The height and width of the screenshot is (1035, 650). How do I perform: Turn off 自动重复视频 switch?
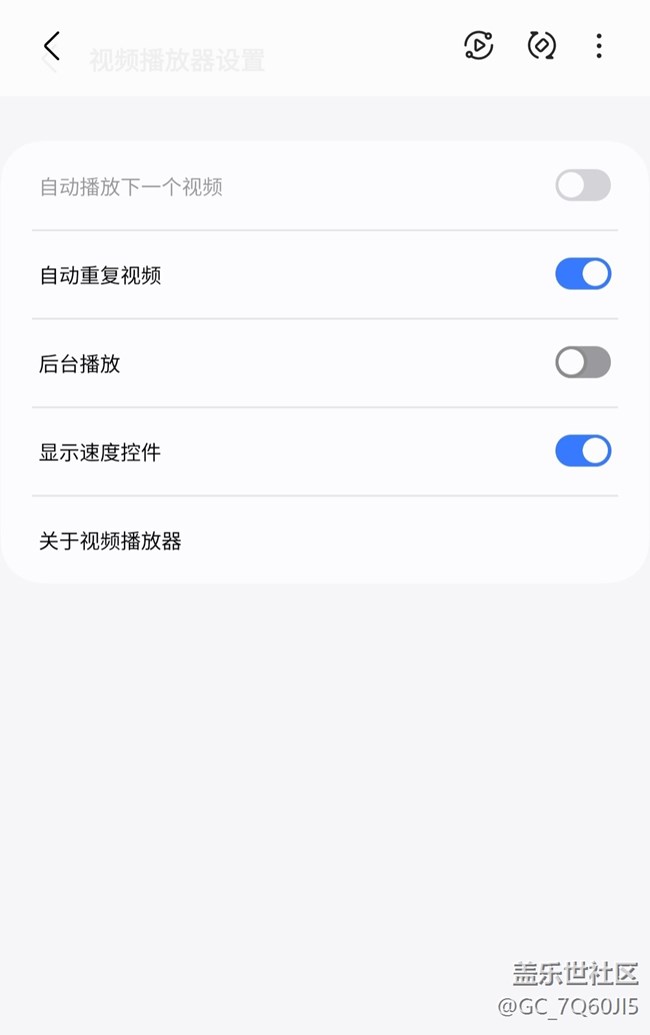[583, 274]
